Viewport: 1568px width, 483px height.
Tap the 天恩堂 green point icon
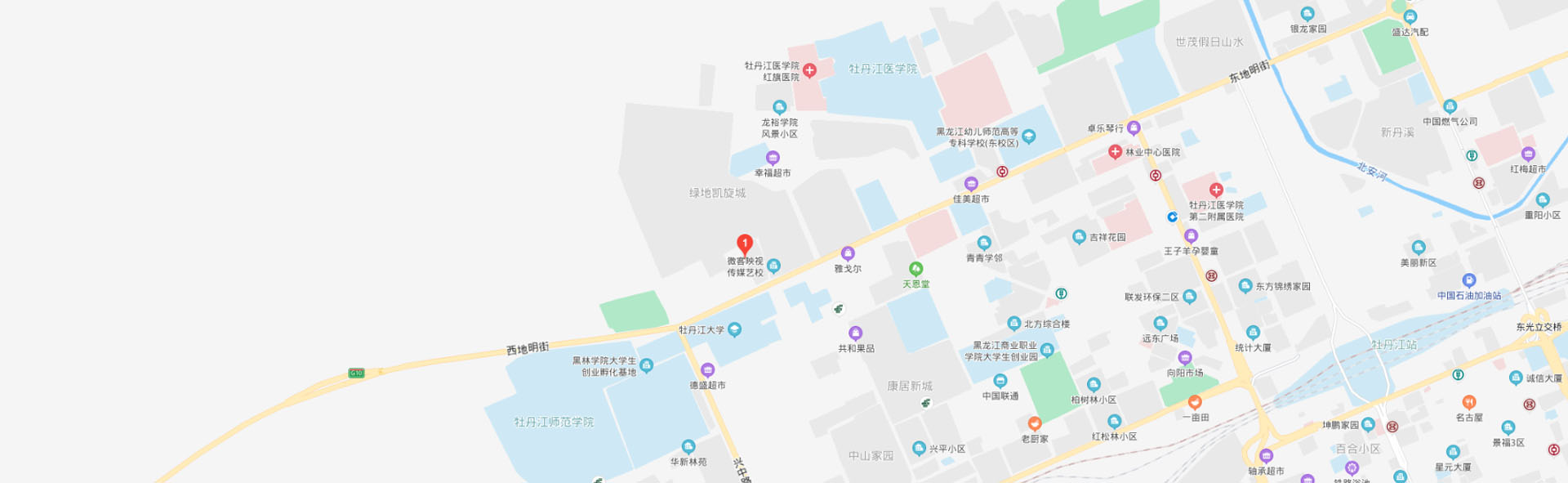coord(916,269)
